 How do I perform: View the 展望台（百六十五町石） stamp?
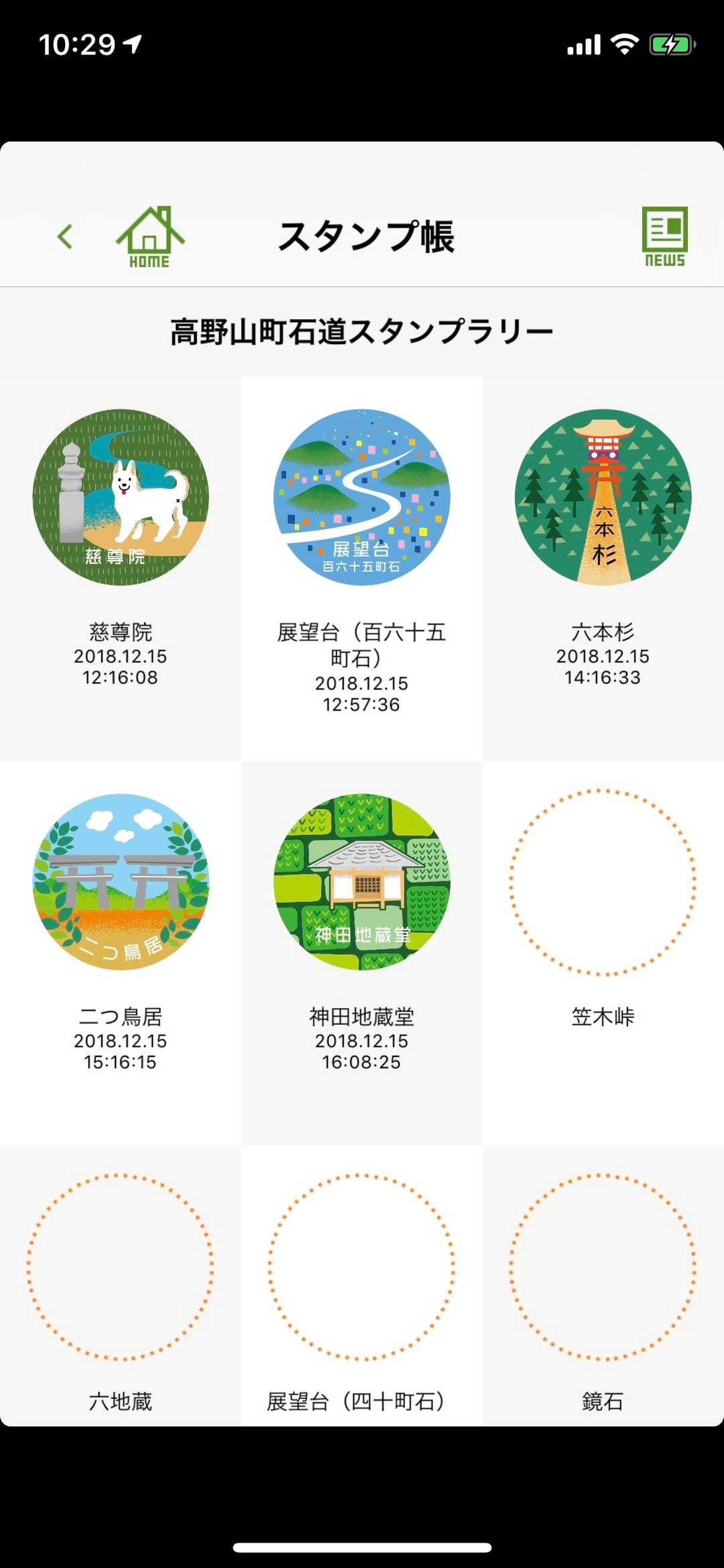point(362,498)
